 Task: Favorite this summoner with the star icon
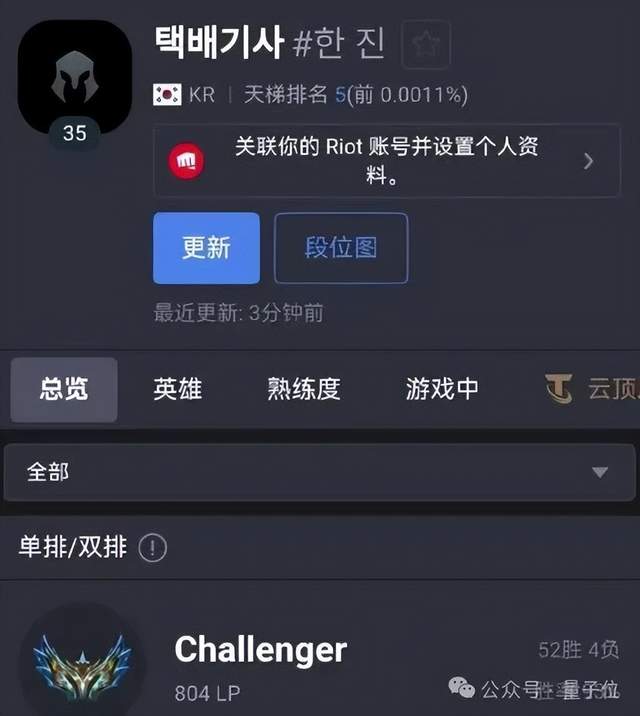[x=426, y=45]
